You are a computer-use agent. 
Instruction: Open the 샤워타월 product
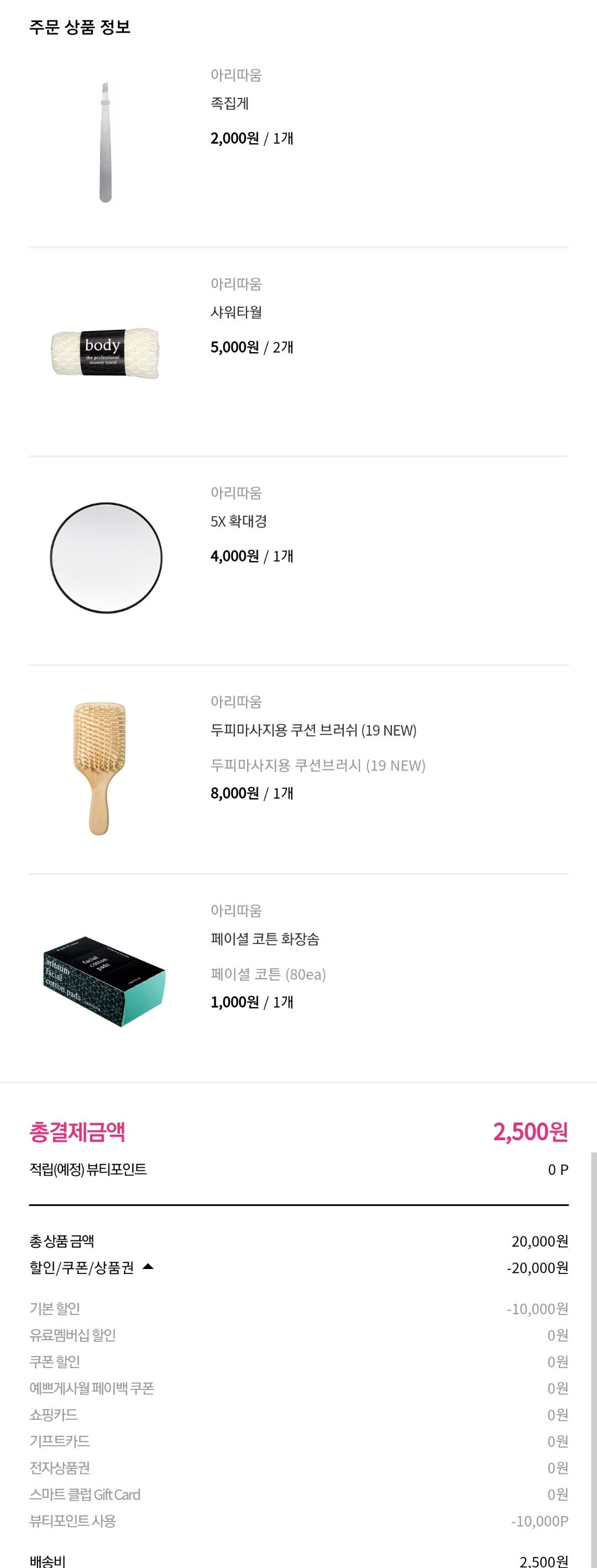pyautogui.click(x=236, y=312)
